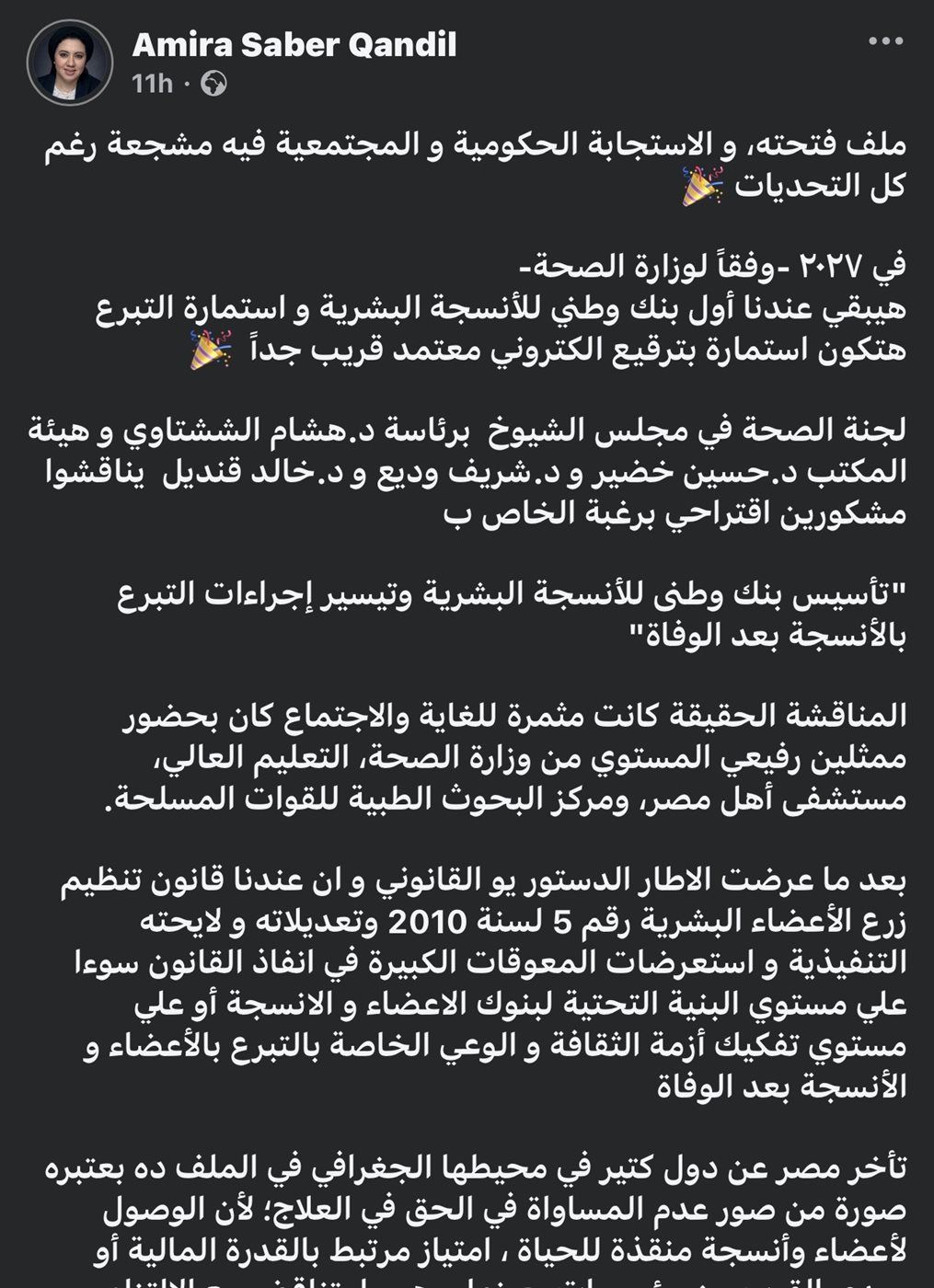Image resolution: width=934 pixels, height=1288 pixels.
Task: Tap the Amira Saber Qandil name link
Action: tap(294, 44)
